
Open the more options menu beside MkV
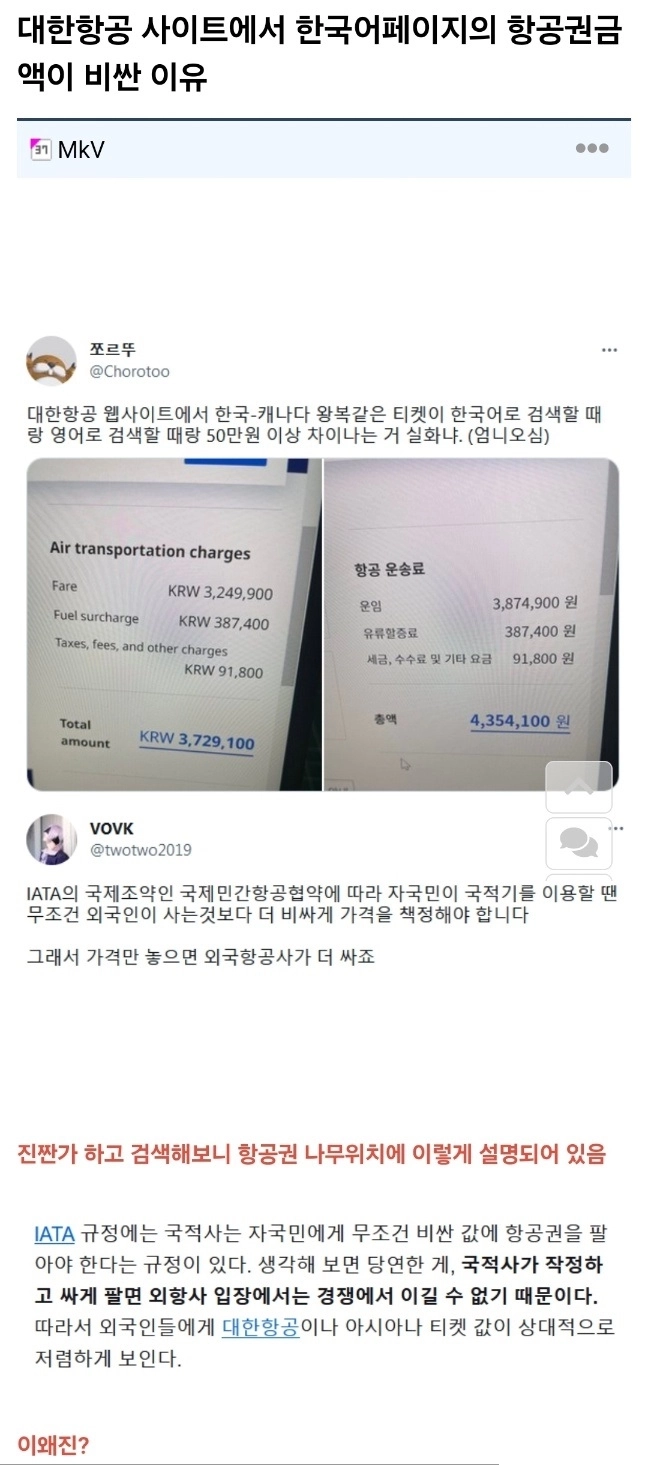click(591, 149)
